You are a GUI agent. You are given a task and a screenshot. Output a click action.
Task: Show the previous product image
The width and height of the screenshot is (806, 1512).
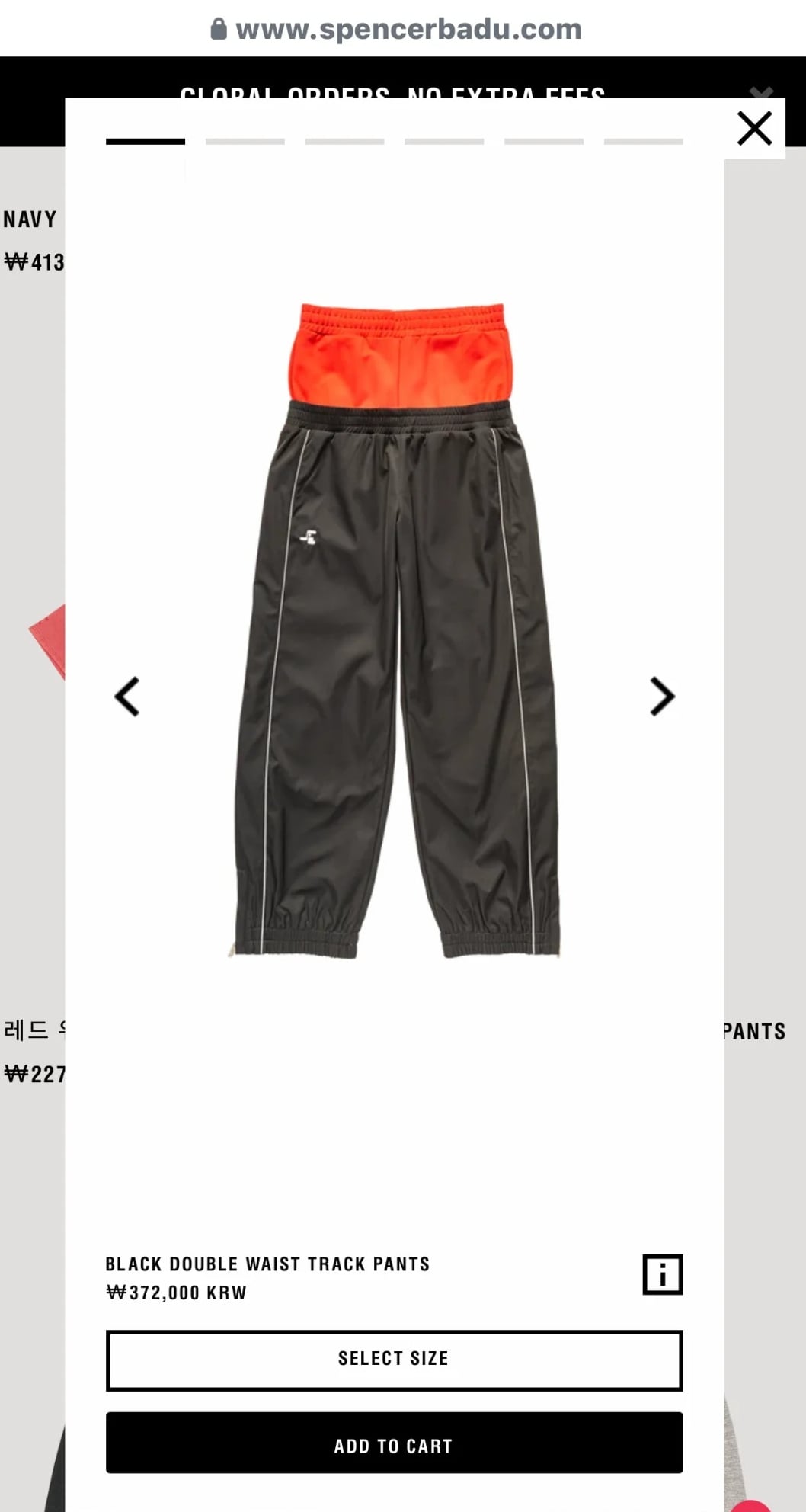point(127,697)
